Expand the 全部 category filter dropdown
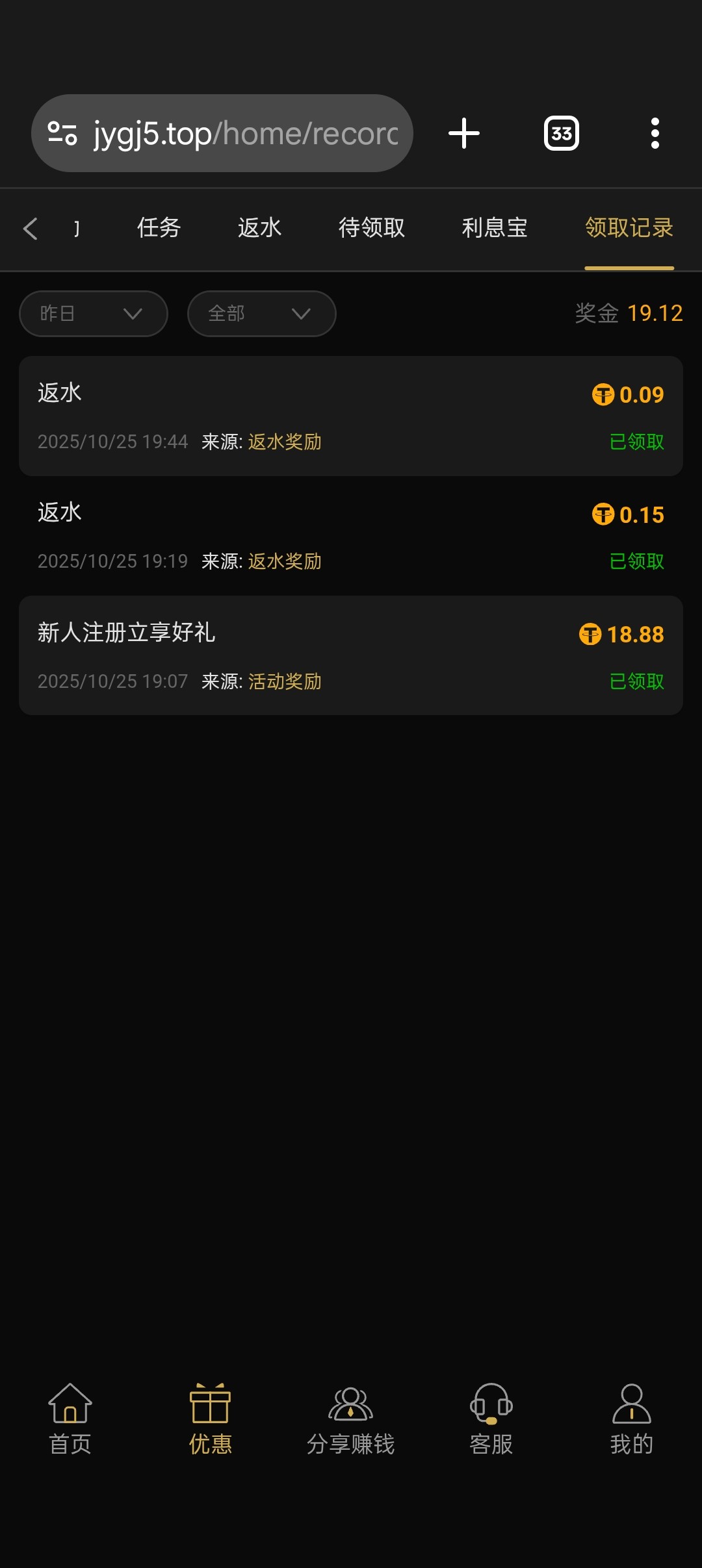Viewport: 702px width, 1568px height. click(x=261, y=313)
